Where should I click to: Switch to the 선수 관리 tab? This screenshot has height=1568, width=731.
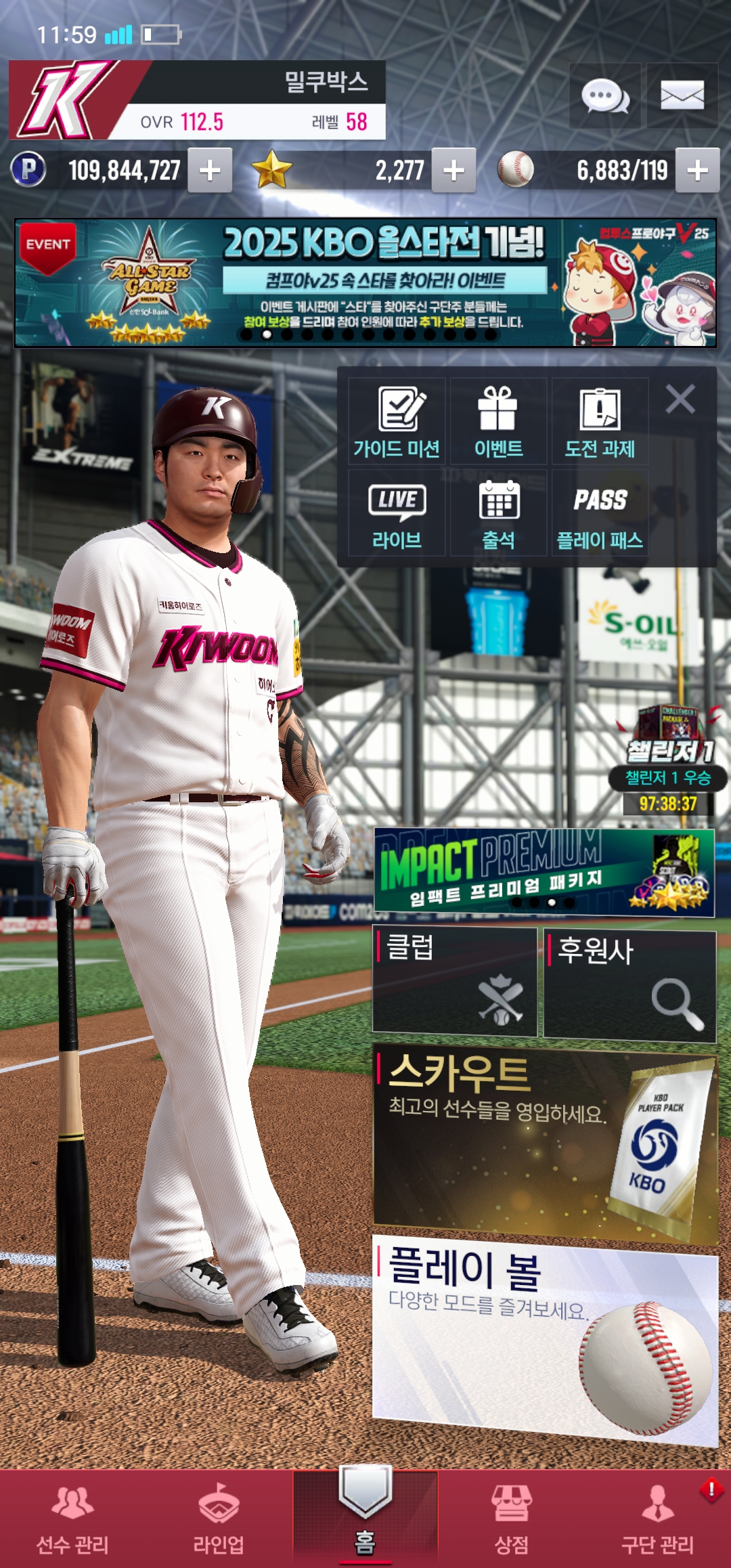(72, 1519)
